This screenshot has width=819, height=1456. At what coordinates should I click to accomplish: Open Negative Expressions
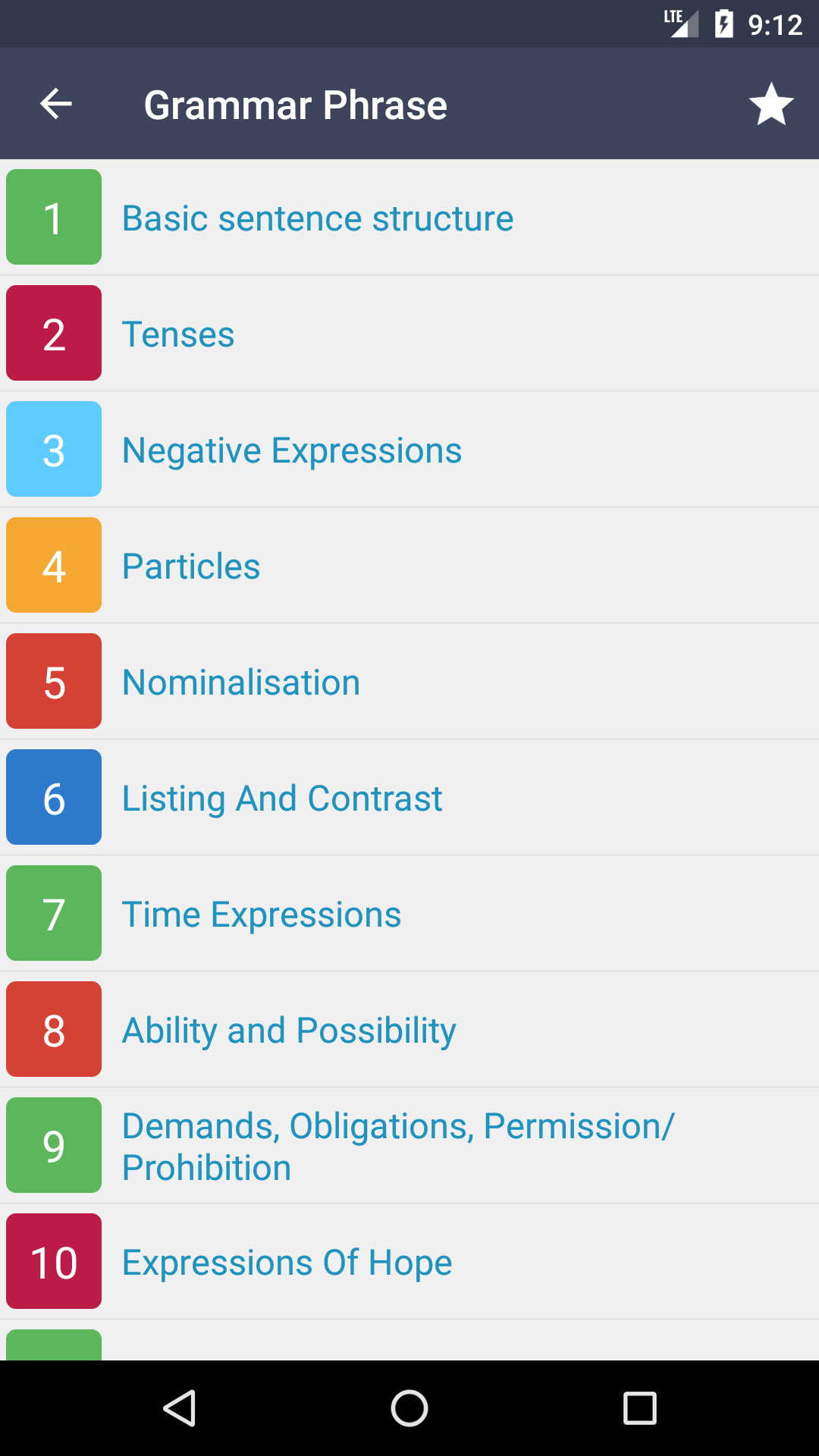292,450
